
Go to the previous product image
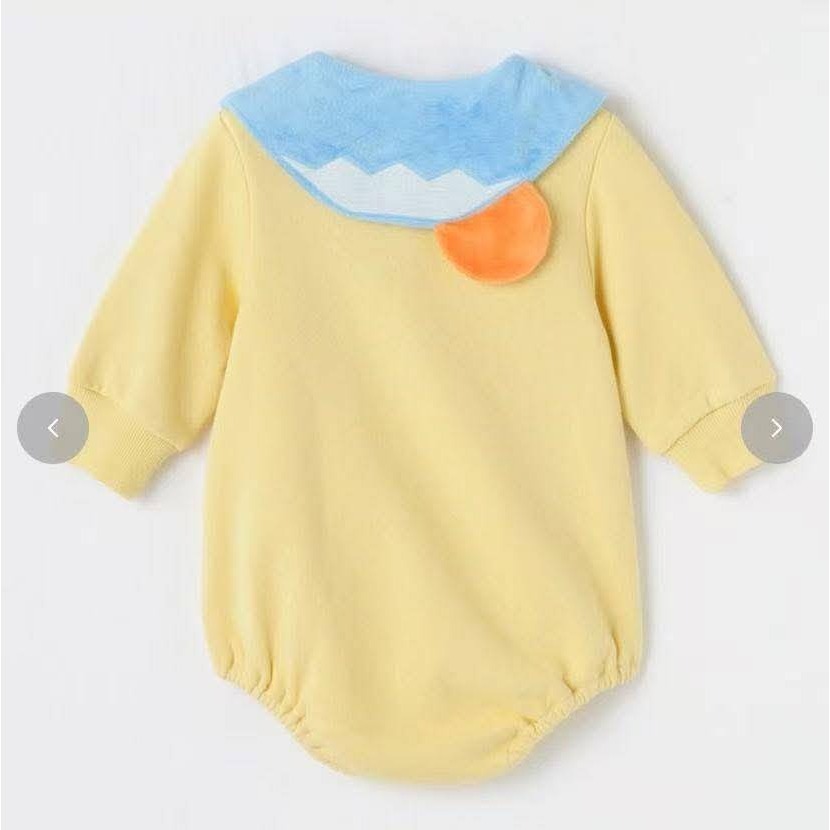[x=53, y=428]
